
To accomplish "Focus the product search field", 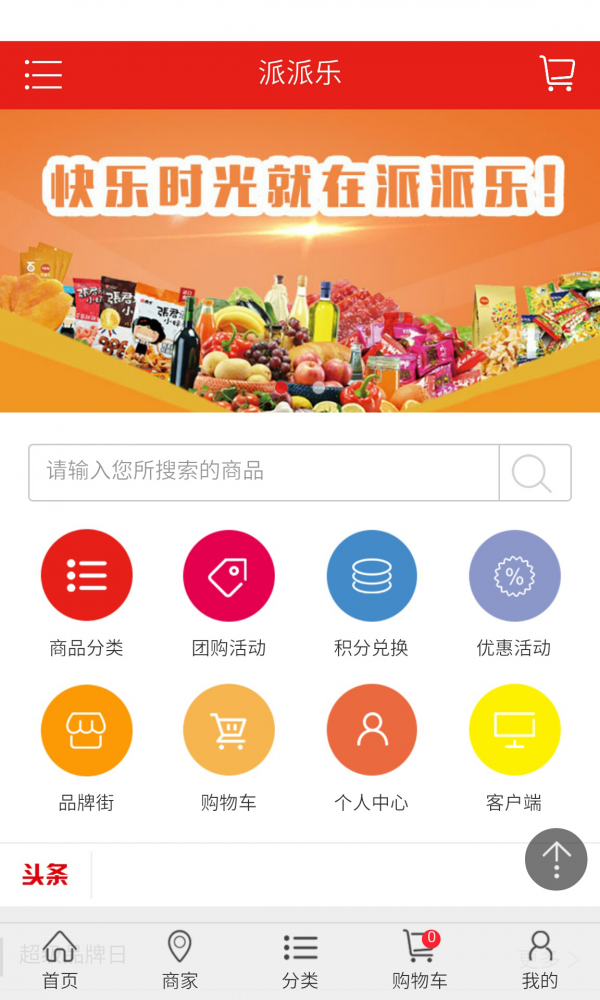I will pos(264,472).
